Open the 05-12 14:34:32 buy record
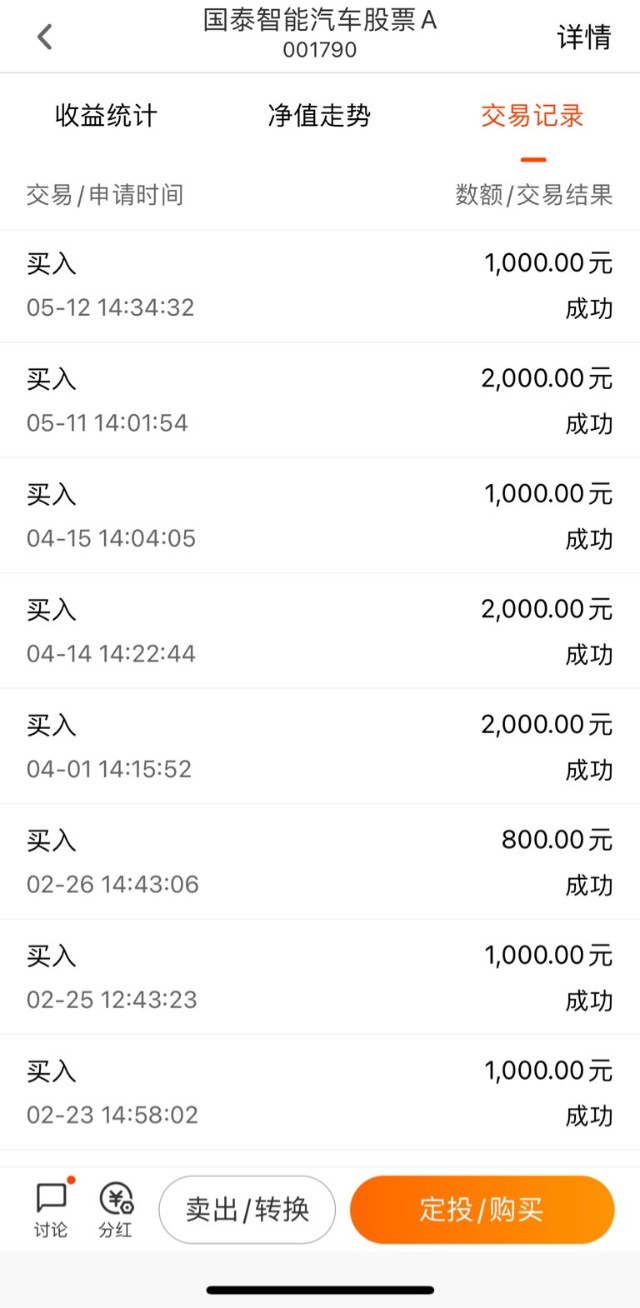 click(x=320, y=286)
